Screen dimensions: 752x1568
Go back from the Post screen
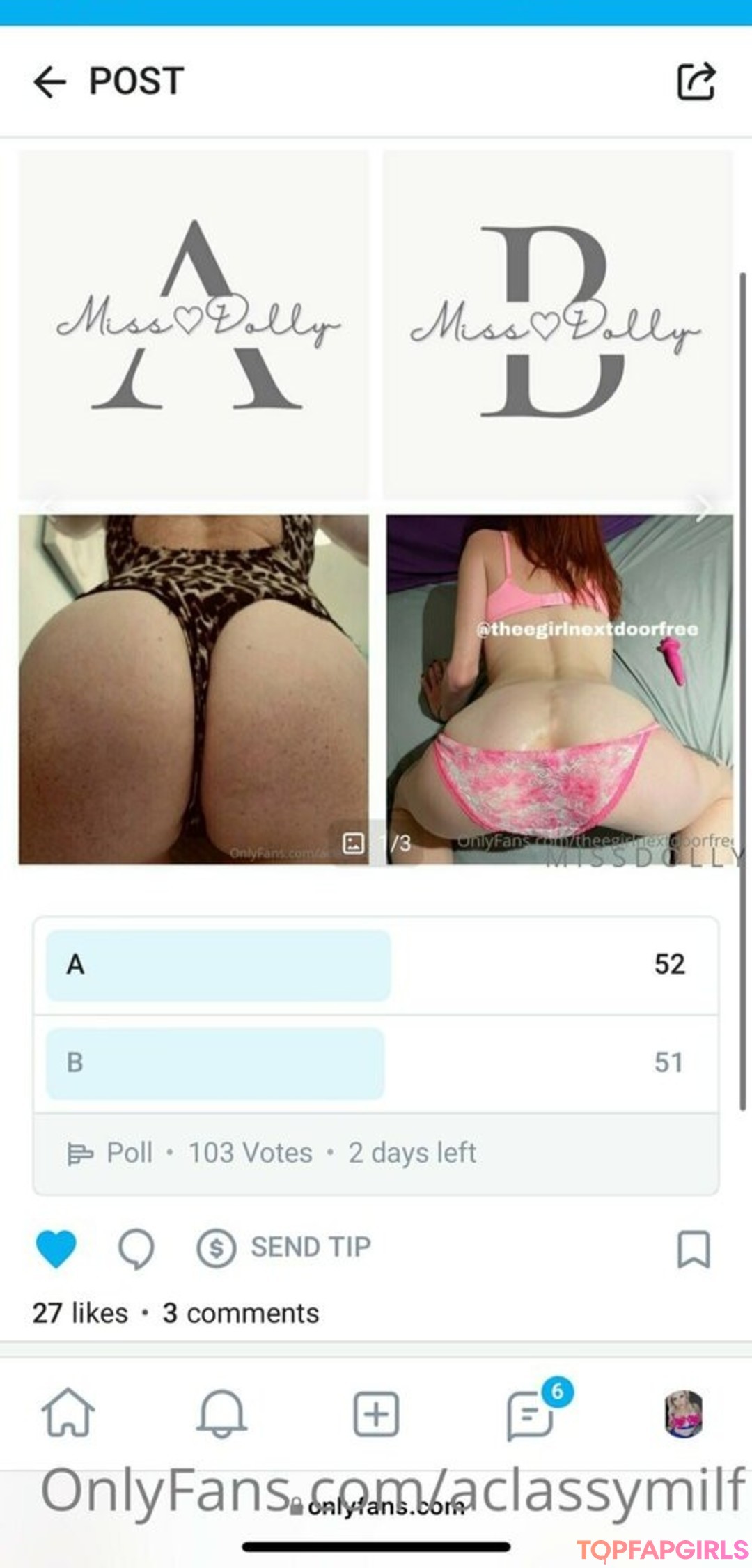pyautogui.click(x=49, y=81)
